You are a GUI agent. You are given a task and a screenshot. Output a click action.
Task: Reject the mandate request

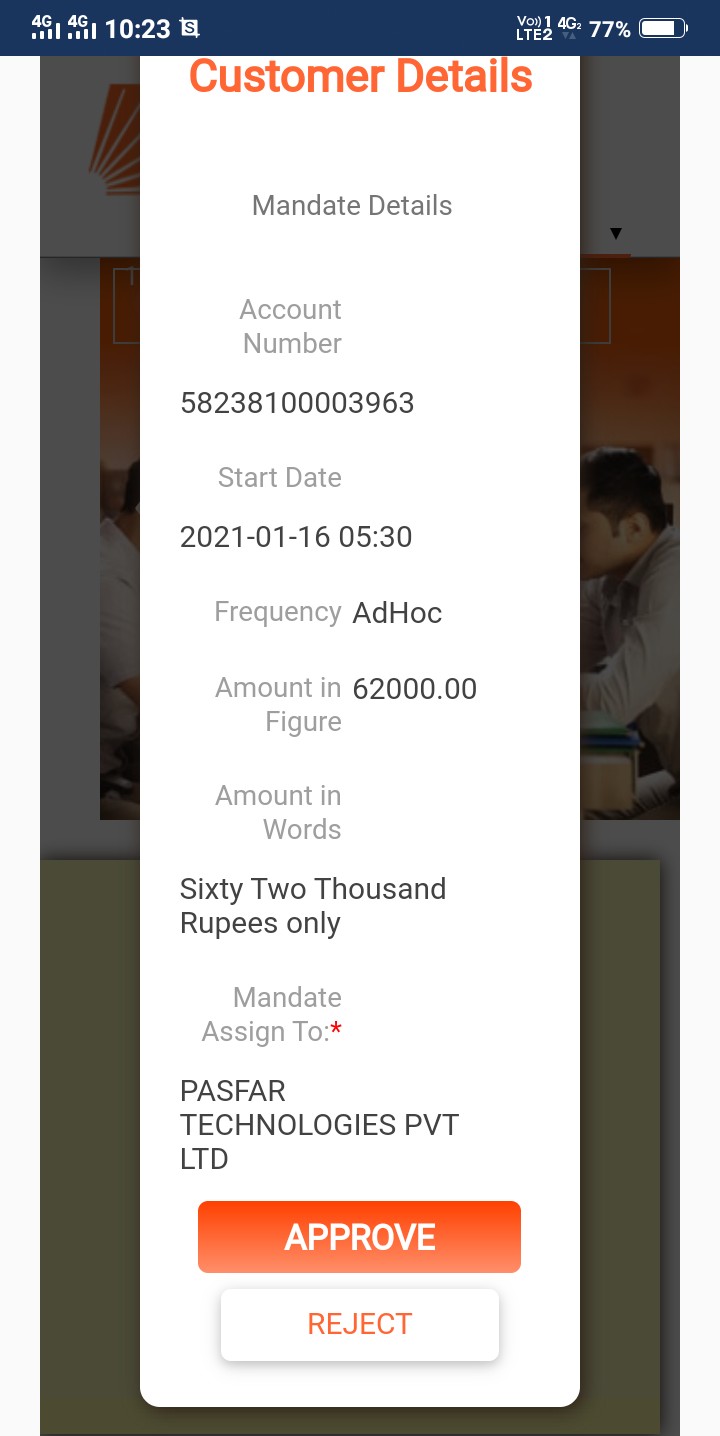pyautogui.click(x=359, y=1324)
